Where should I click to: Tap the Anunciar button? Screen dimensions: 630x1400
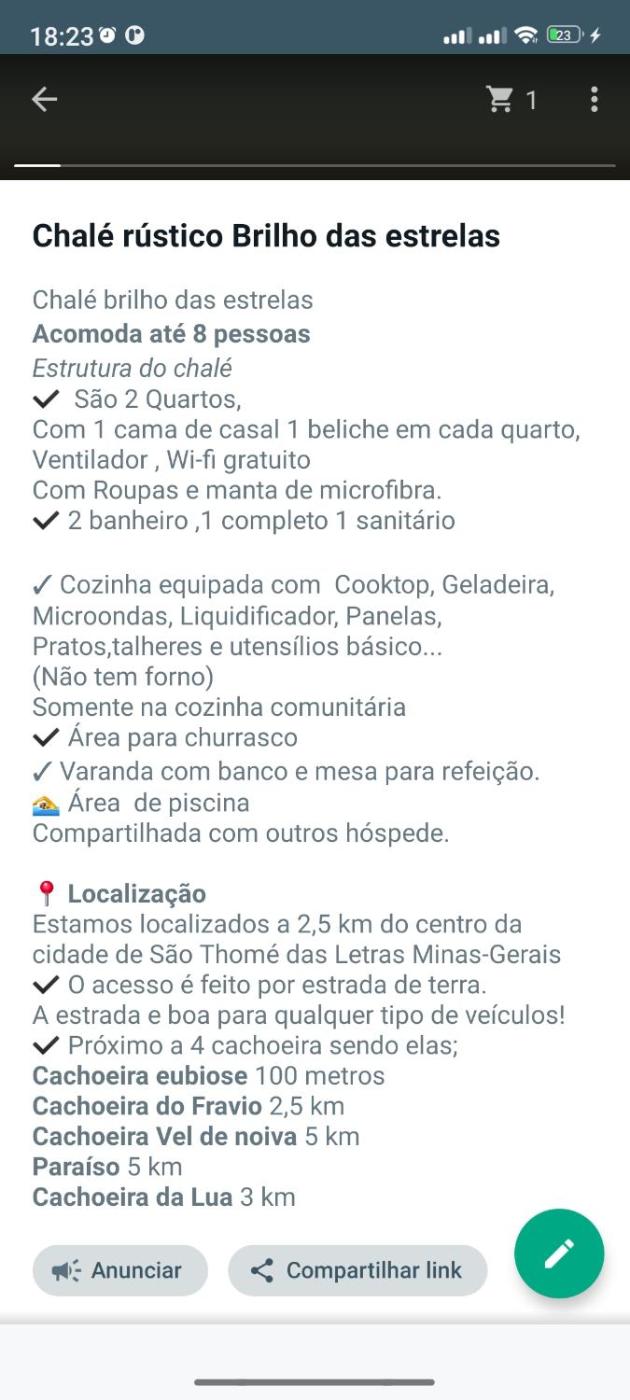tap(119, 1270)
